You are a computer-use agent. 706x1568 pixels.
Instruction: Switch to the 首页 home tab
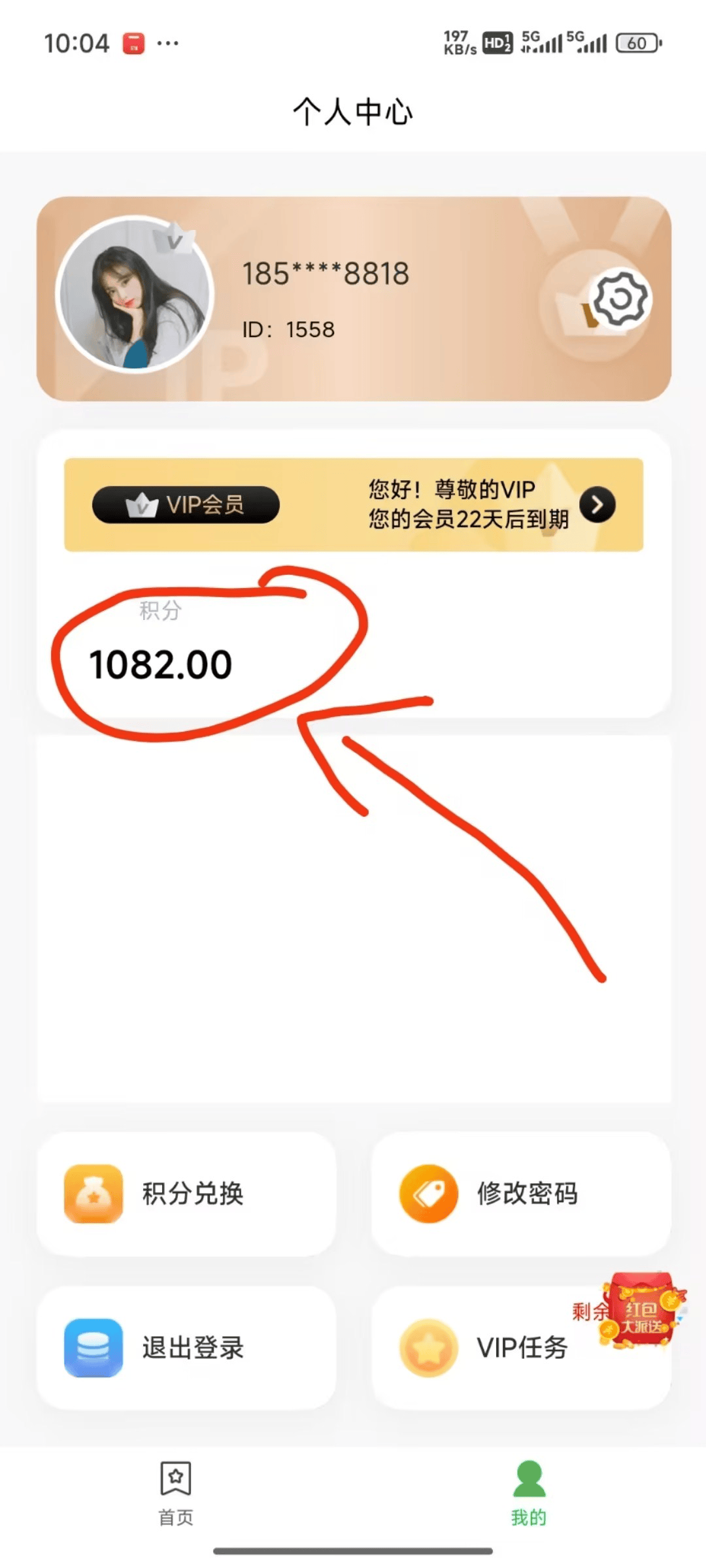click(176, 1492)
